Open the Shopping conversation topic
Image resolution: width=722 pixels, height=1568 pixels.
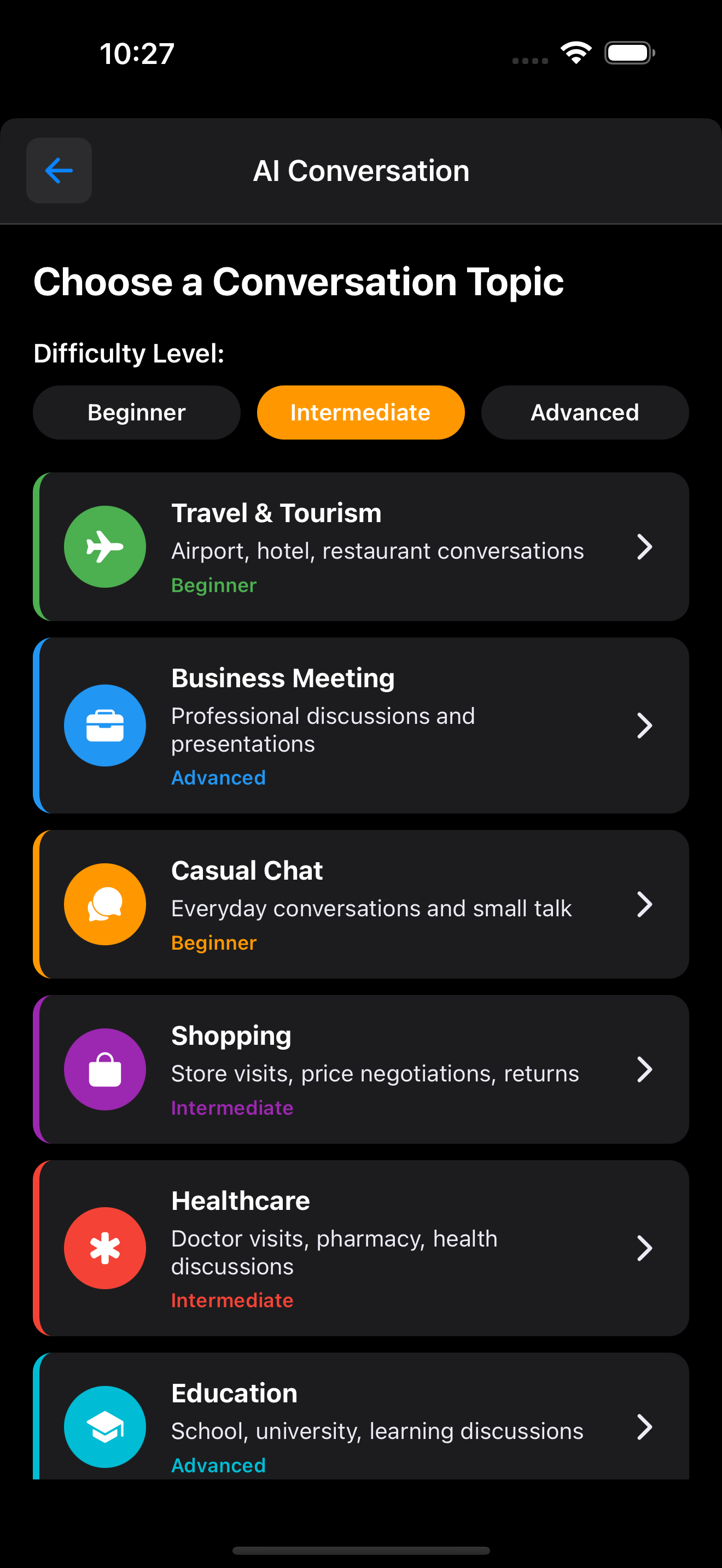(360, 1069)
